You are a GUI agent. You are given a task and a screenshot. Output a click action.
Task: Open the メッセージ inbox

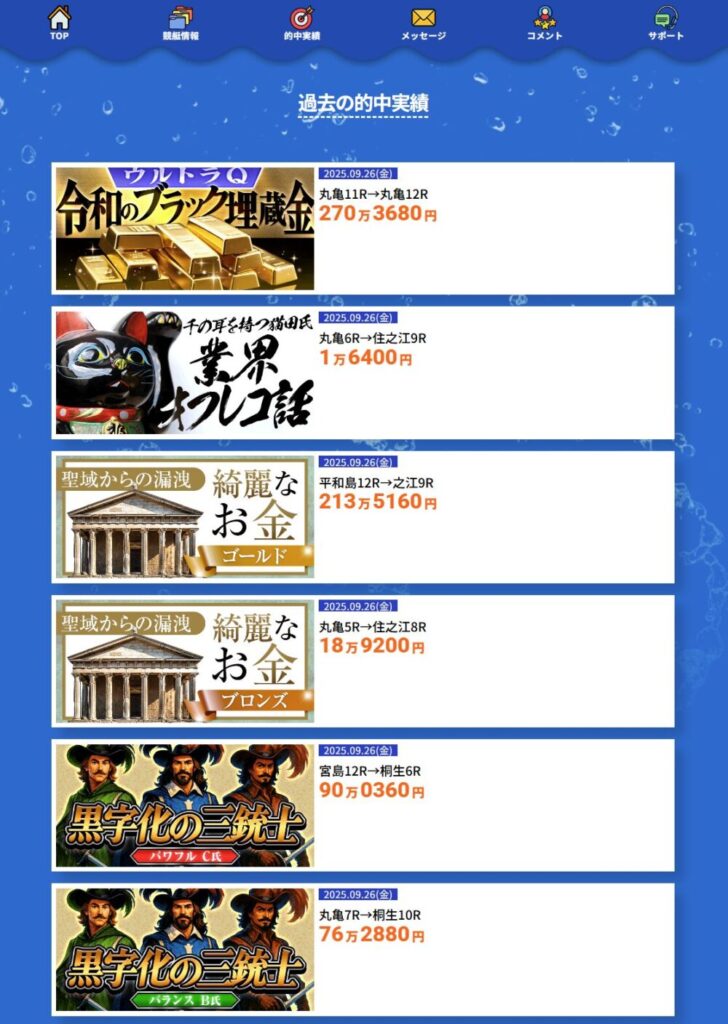[x=423, y=24]
